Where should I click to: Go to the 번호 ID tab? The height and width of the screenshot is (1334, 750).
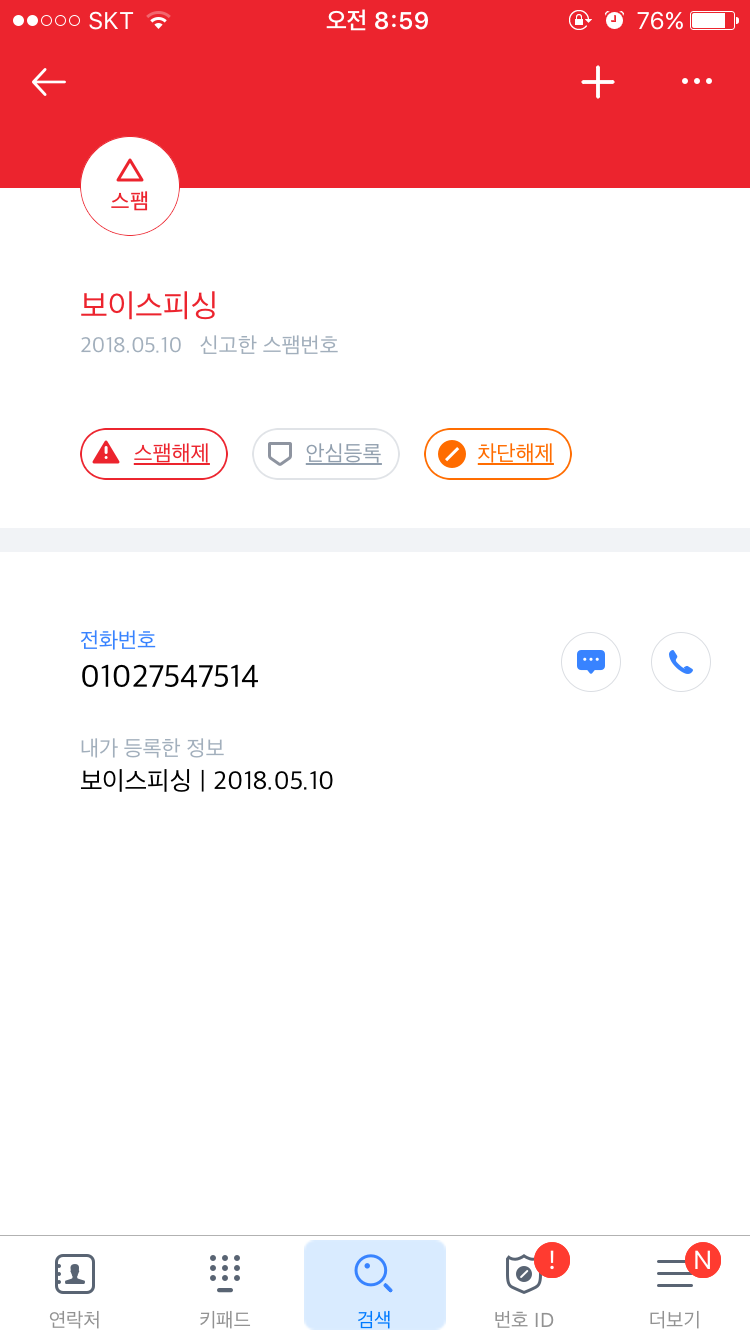(x=524, y=1287)
